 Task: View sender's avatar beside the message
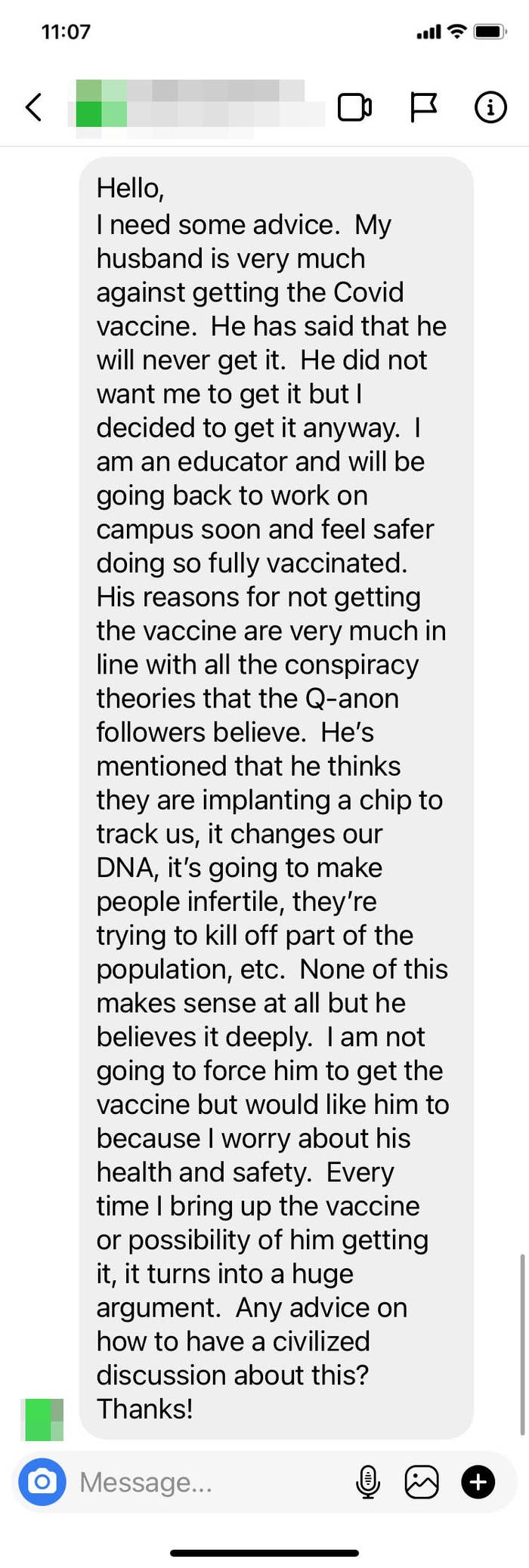click(x=44, y=1419)
